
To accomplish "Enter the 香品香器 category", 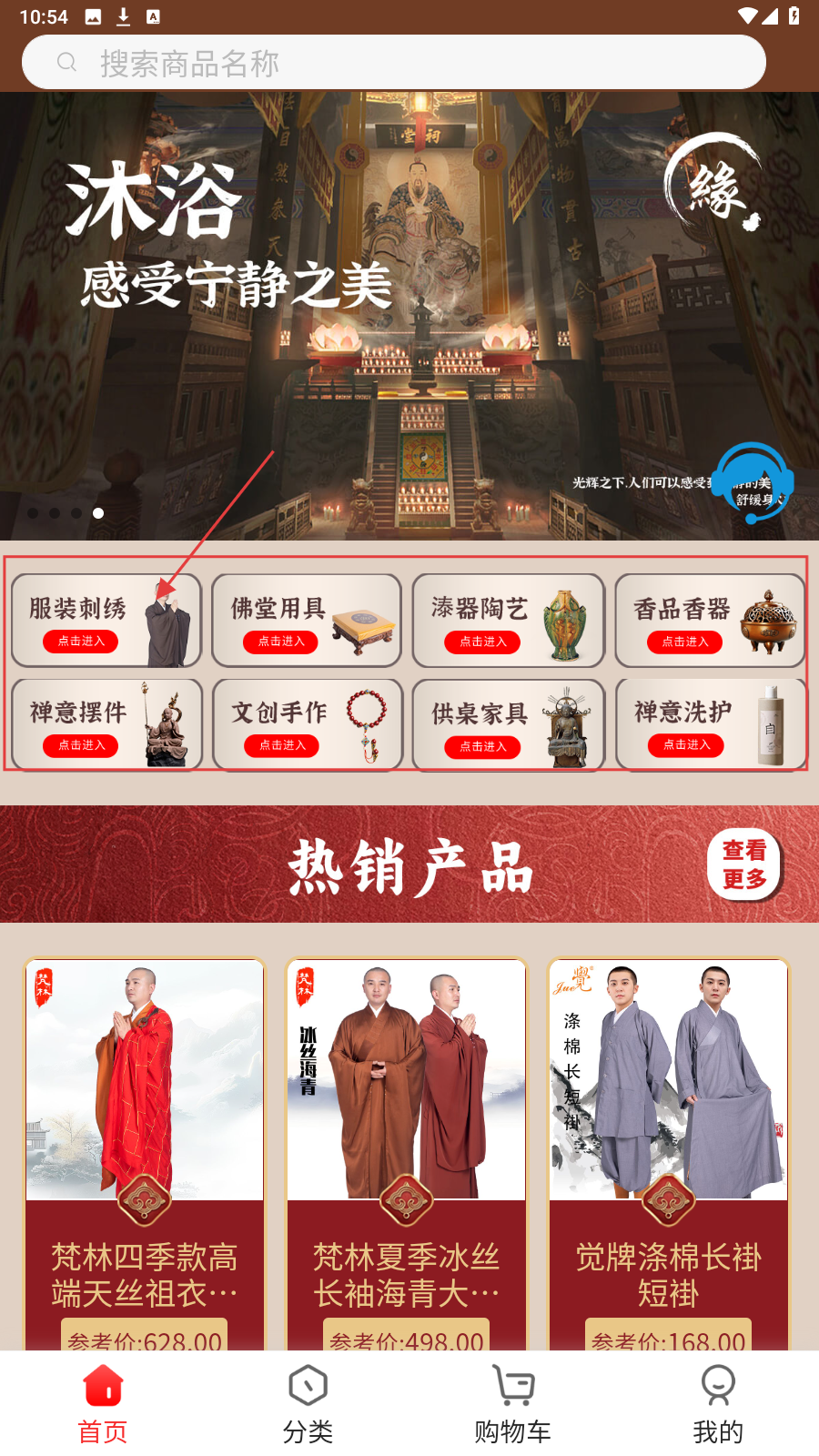I will pyautogui.click(x=710, y=621).
